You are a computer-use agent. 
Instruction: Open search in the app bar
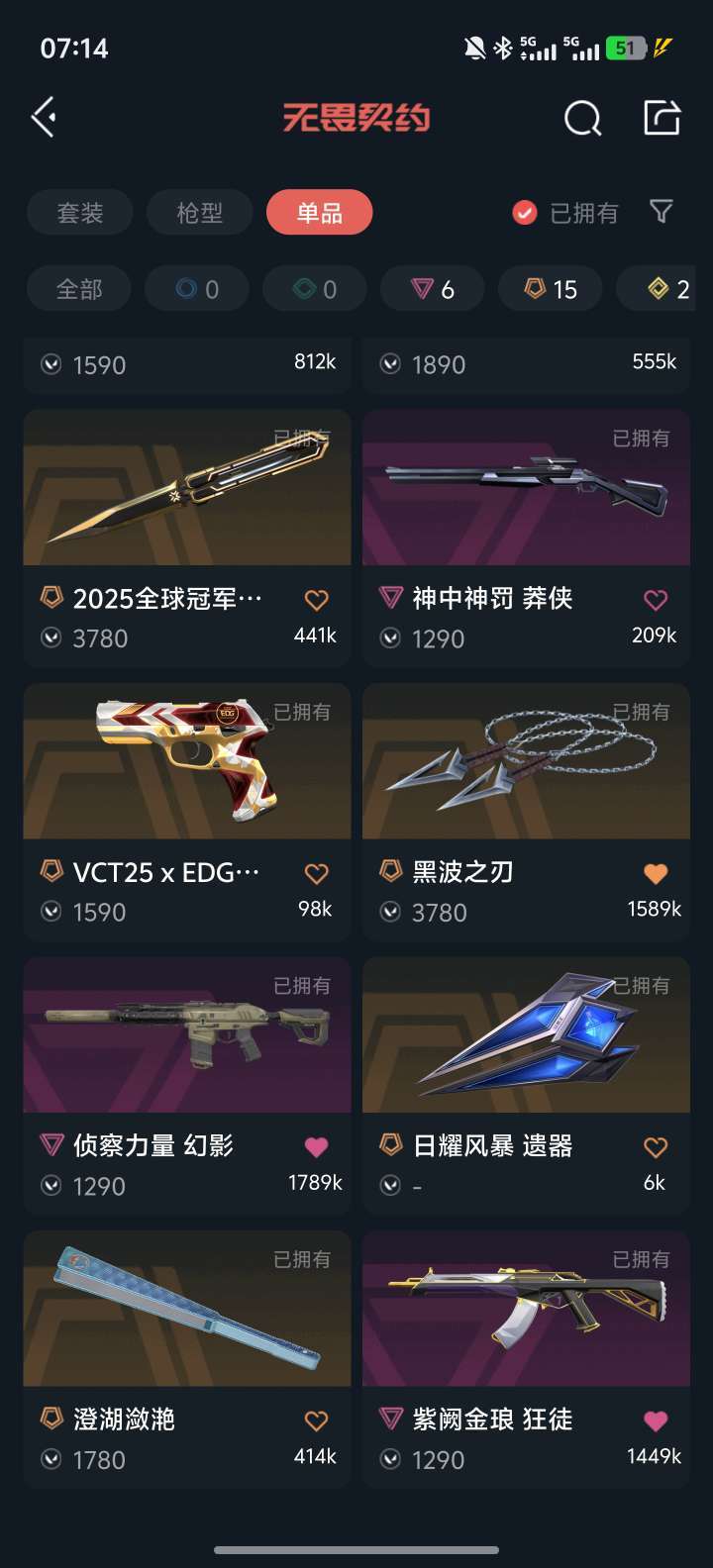pos(582,119)
